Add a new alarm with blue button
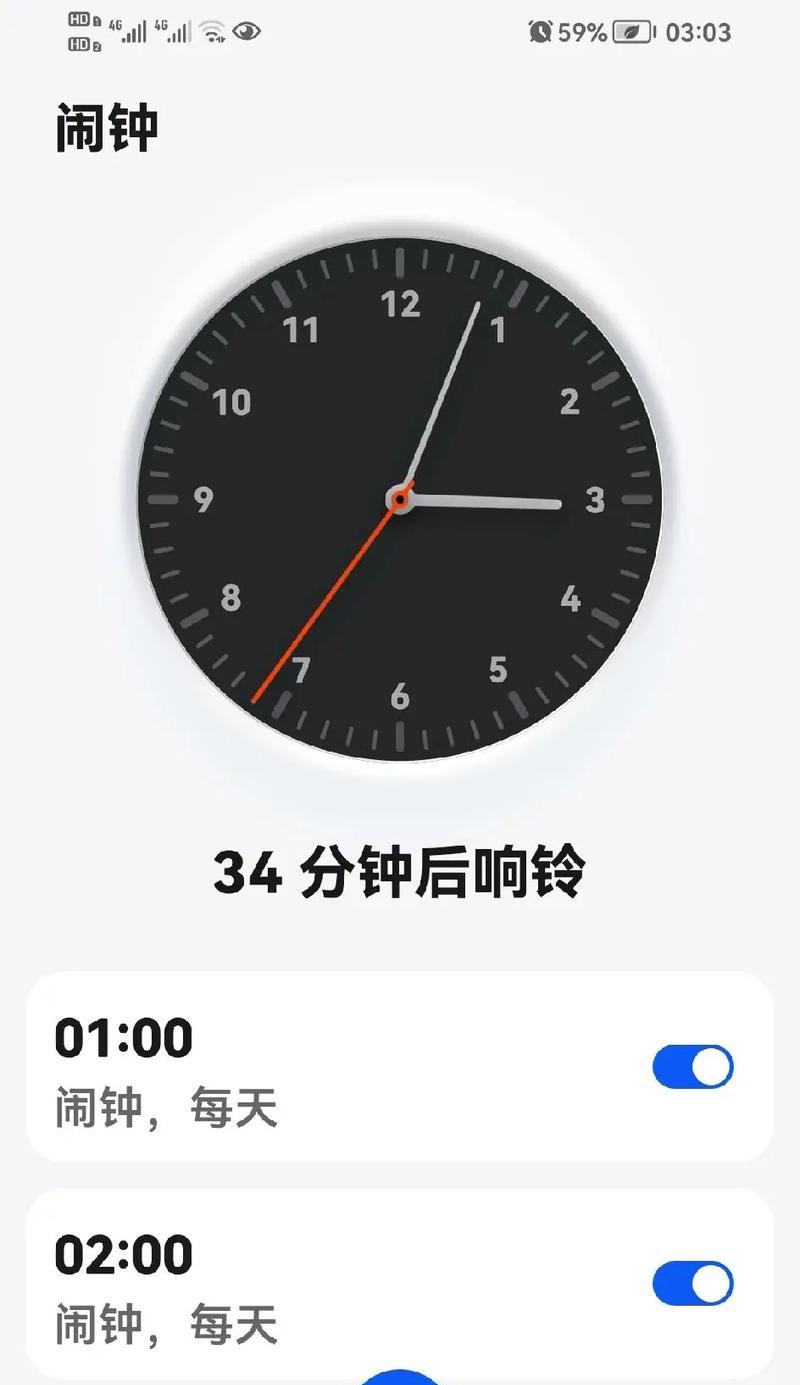 (400, 1377)
